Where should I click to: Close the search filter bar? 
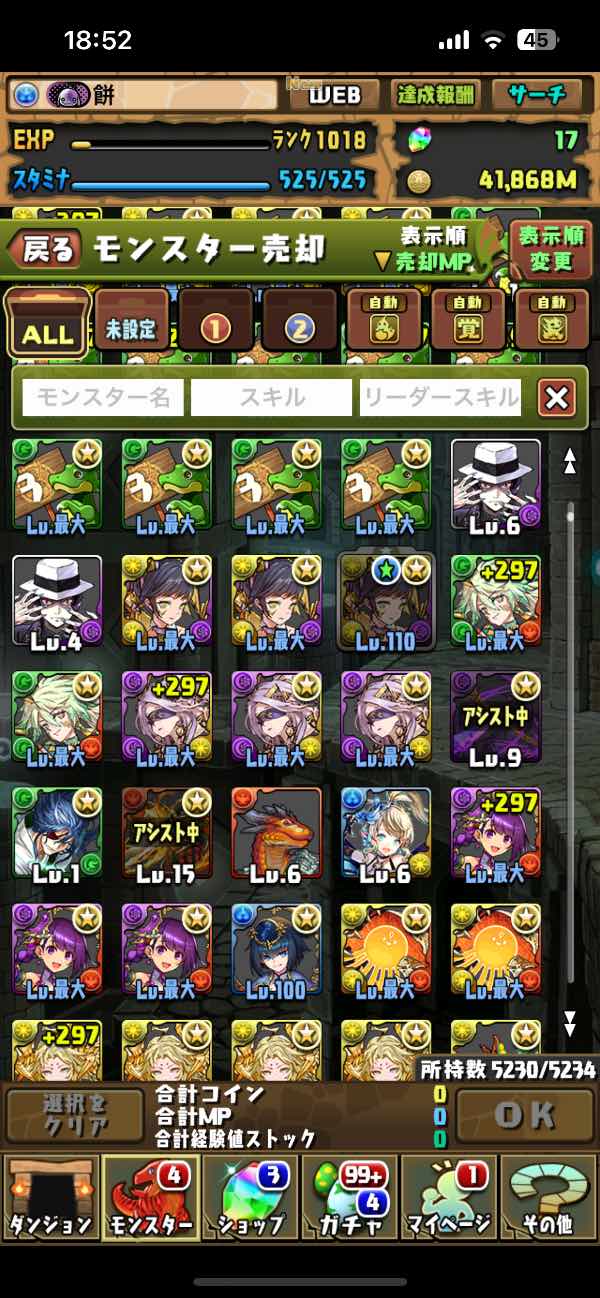tap(556, 398)
